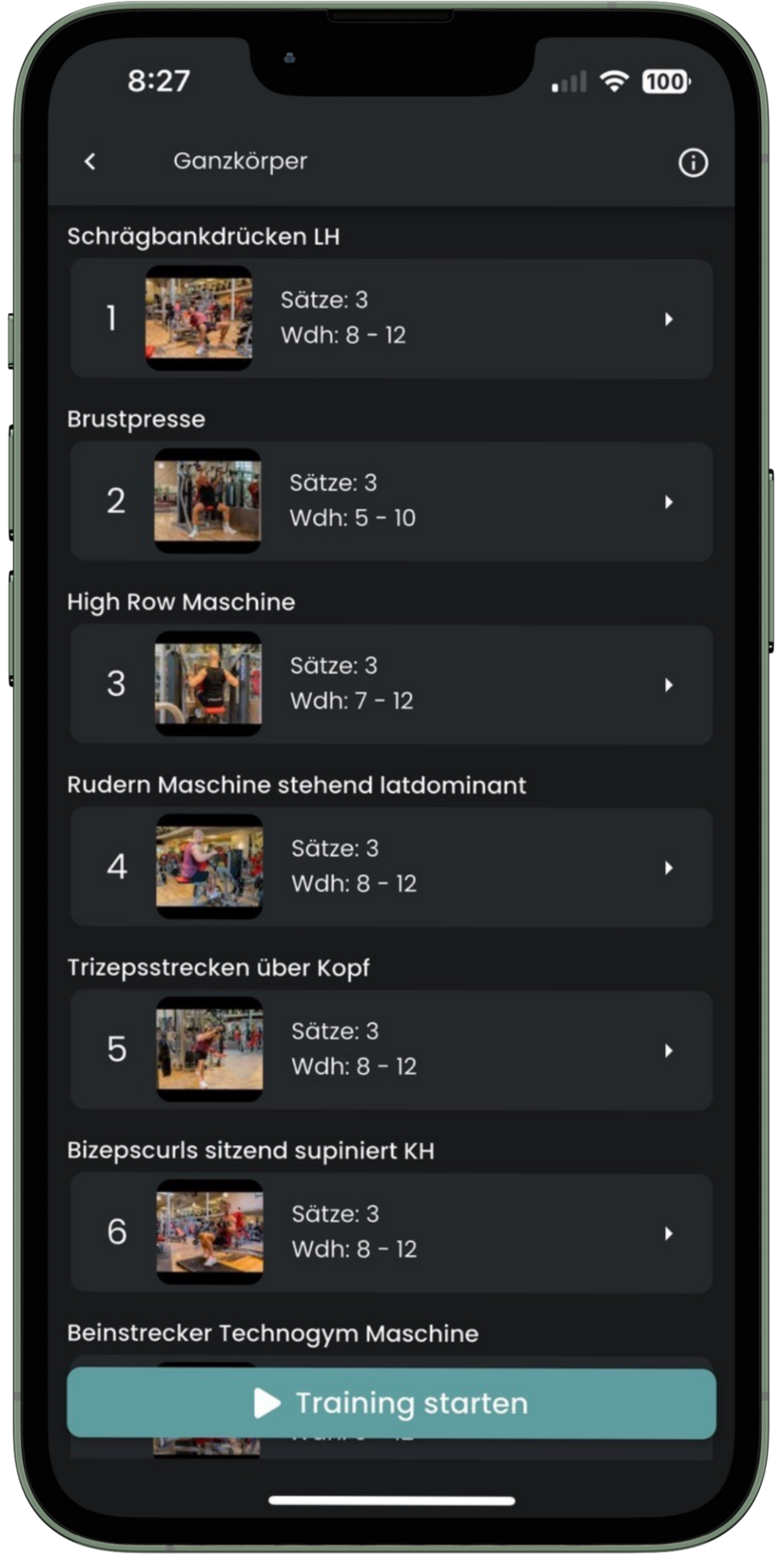Open Rudern Maschine stehend latdominant
Image resolution: width=784 pixels, height=1562 pixels.
click(391, 867)
